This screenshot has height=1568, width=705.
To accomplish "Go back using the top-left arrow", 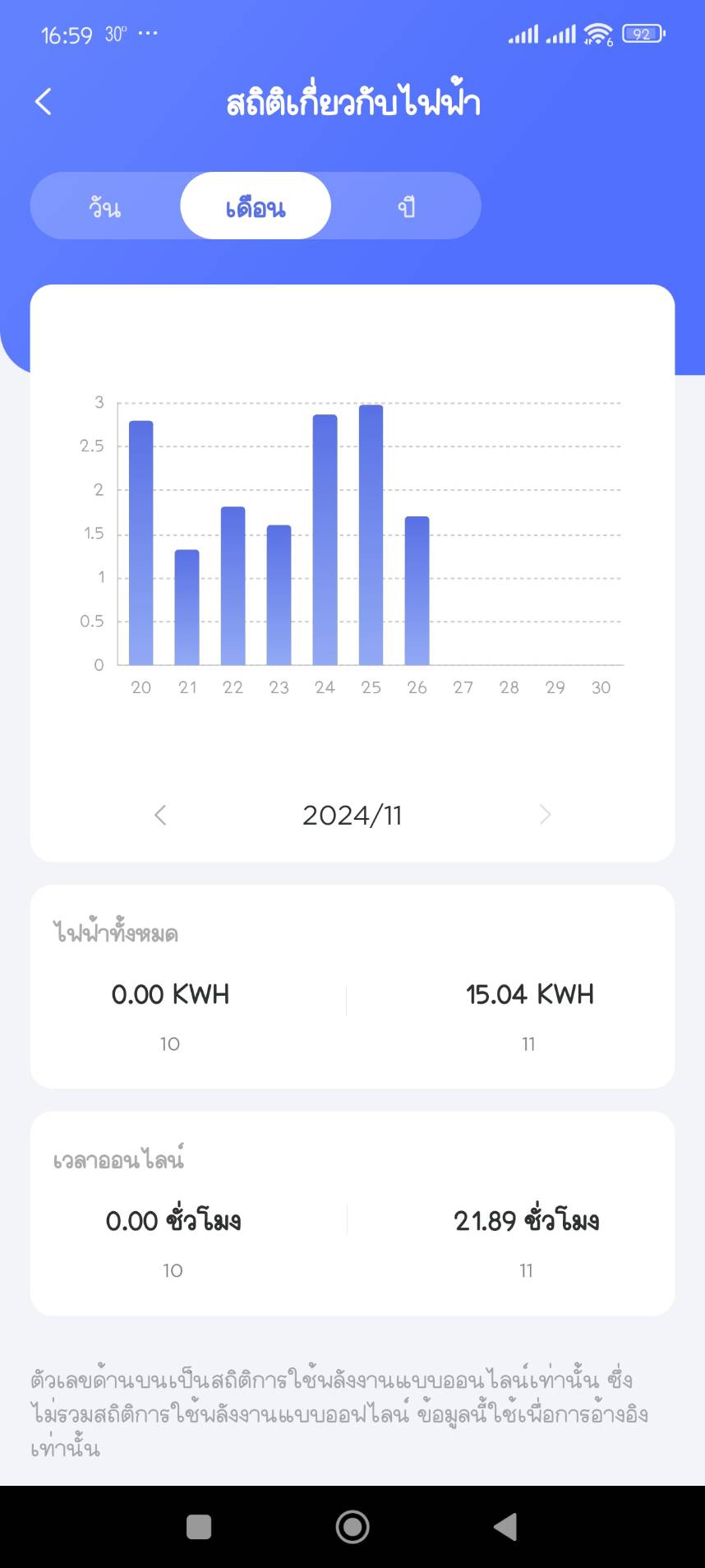I will coord(44,102).
